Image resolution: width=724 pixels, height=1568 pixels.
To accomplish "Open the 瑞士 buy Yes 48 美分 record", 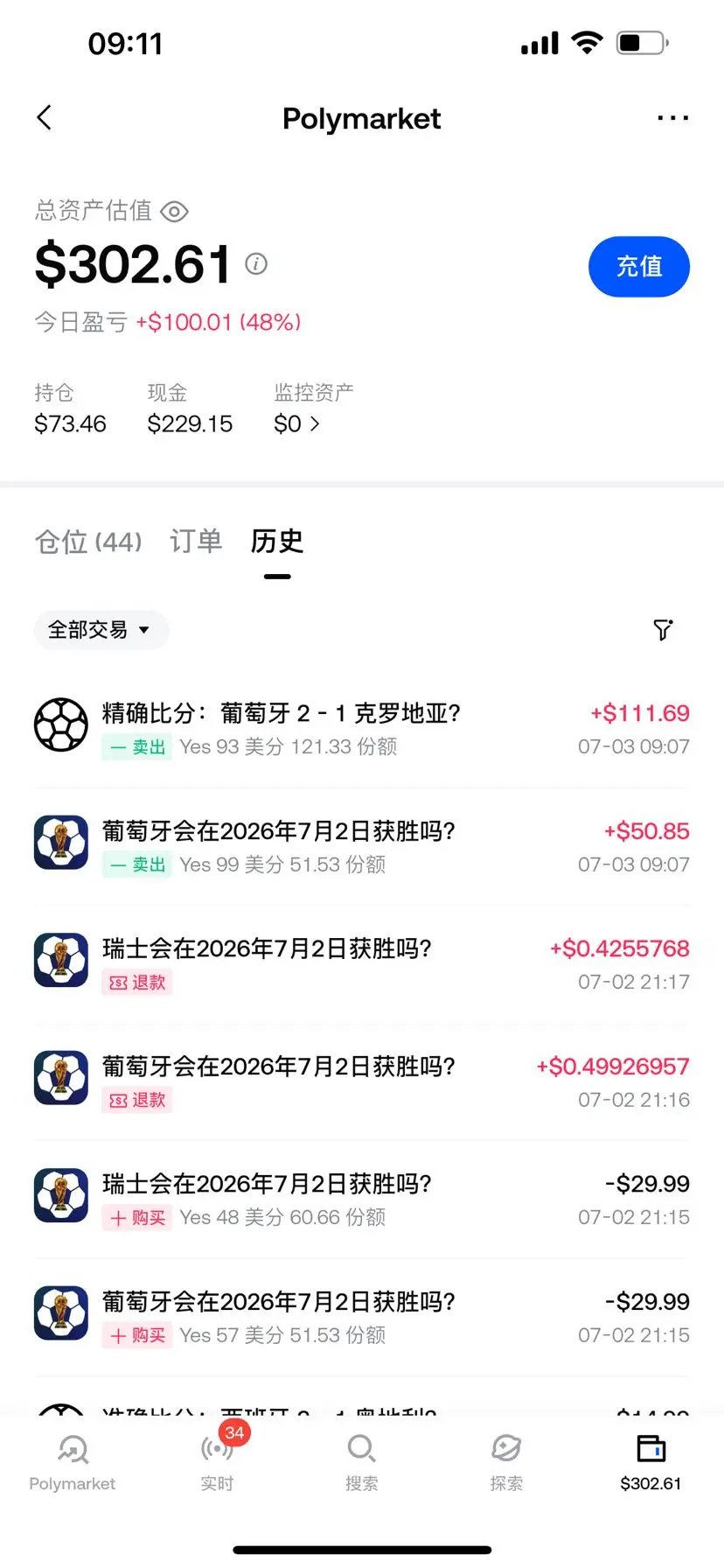I will tap(362, 1200).
